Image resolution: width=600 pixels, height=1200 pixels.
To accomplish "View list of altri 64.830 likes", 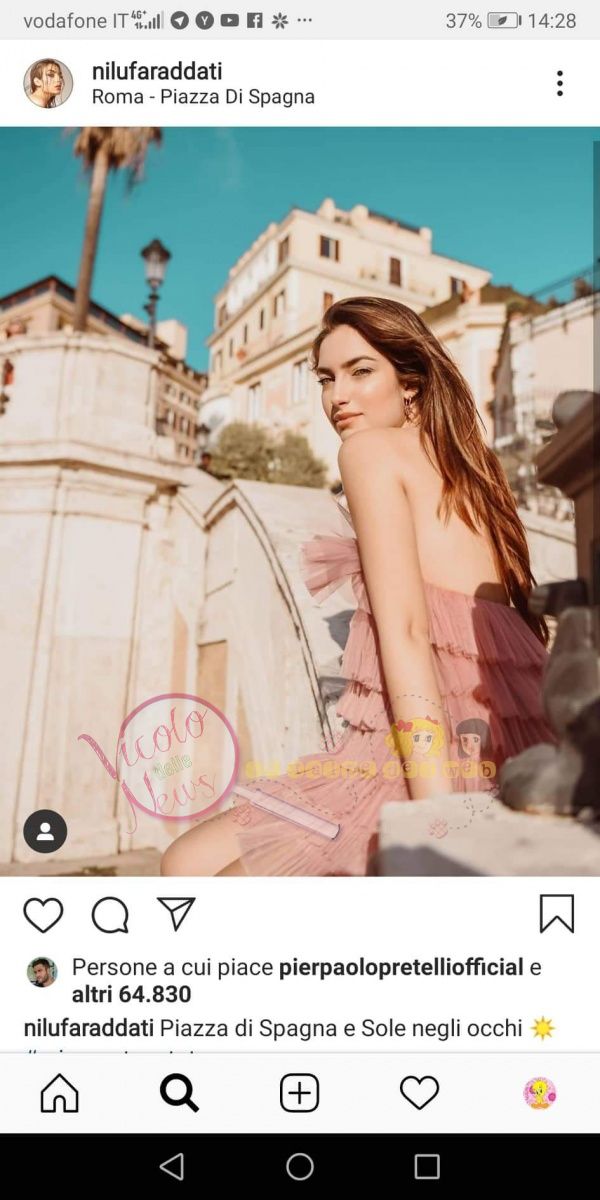I will point(131,995).
